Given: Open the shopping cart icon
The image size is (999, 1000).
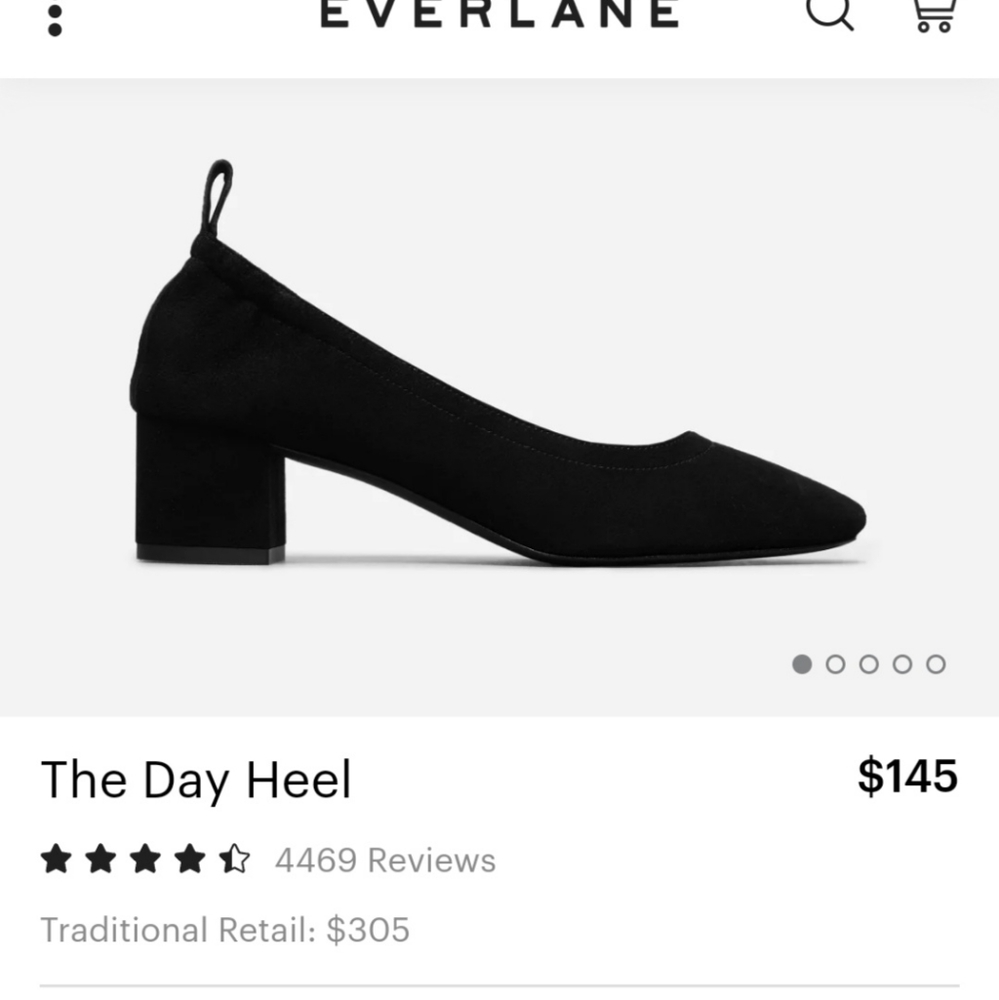Looking at the screenshot, I should pos(931,13).
